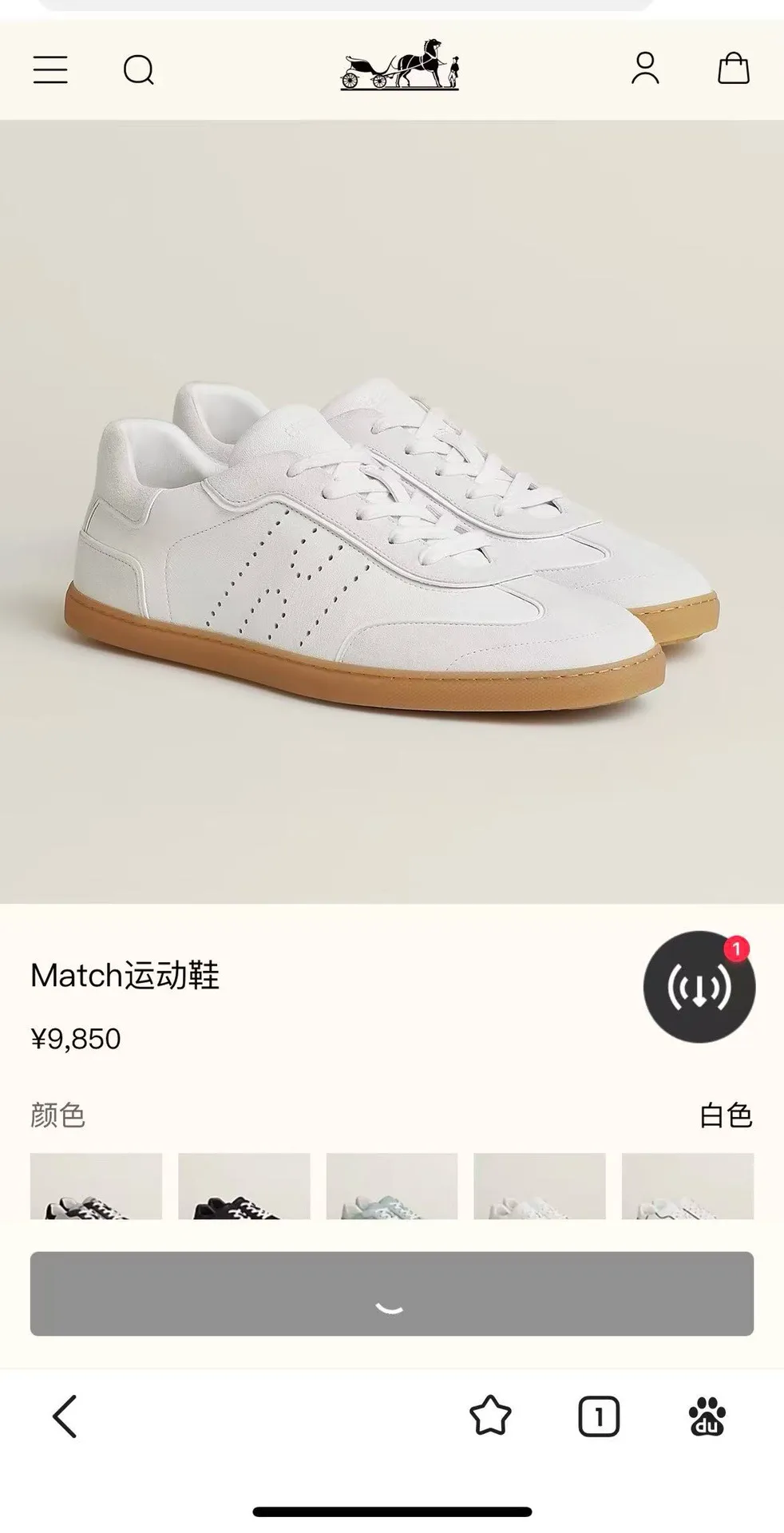
Task: Open the shopping bag
Action: tap(733, 69)
